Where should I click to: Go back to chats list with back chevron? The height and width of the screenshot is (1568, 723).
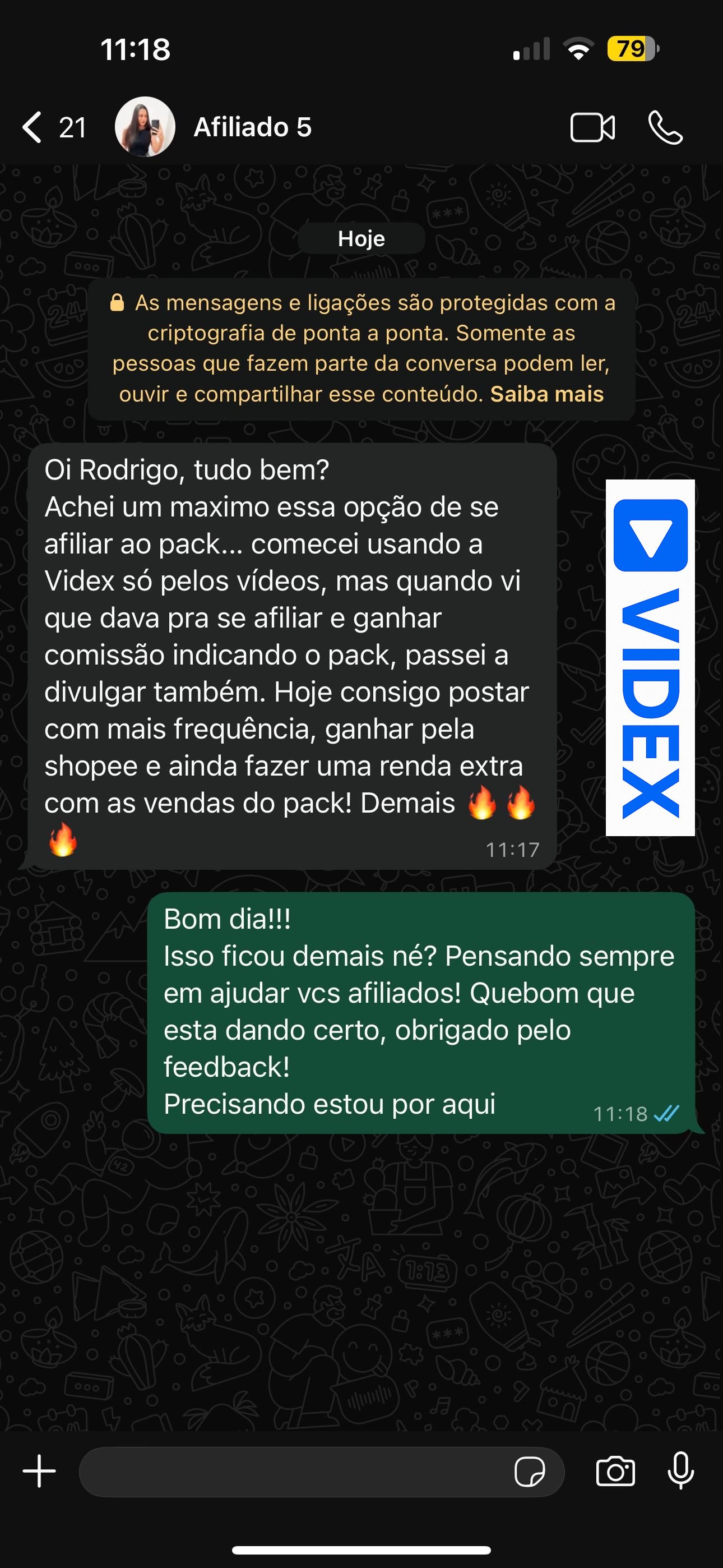click(31, 127)
